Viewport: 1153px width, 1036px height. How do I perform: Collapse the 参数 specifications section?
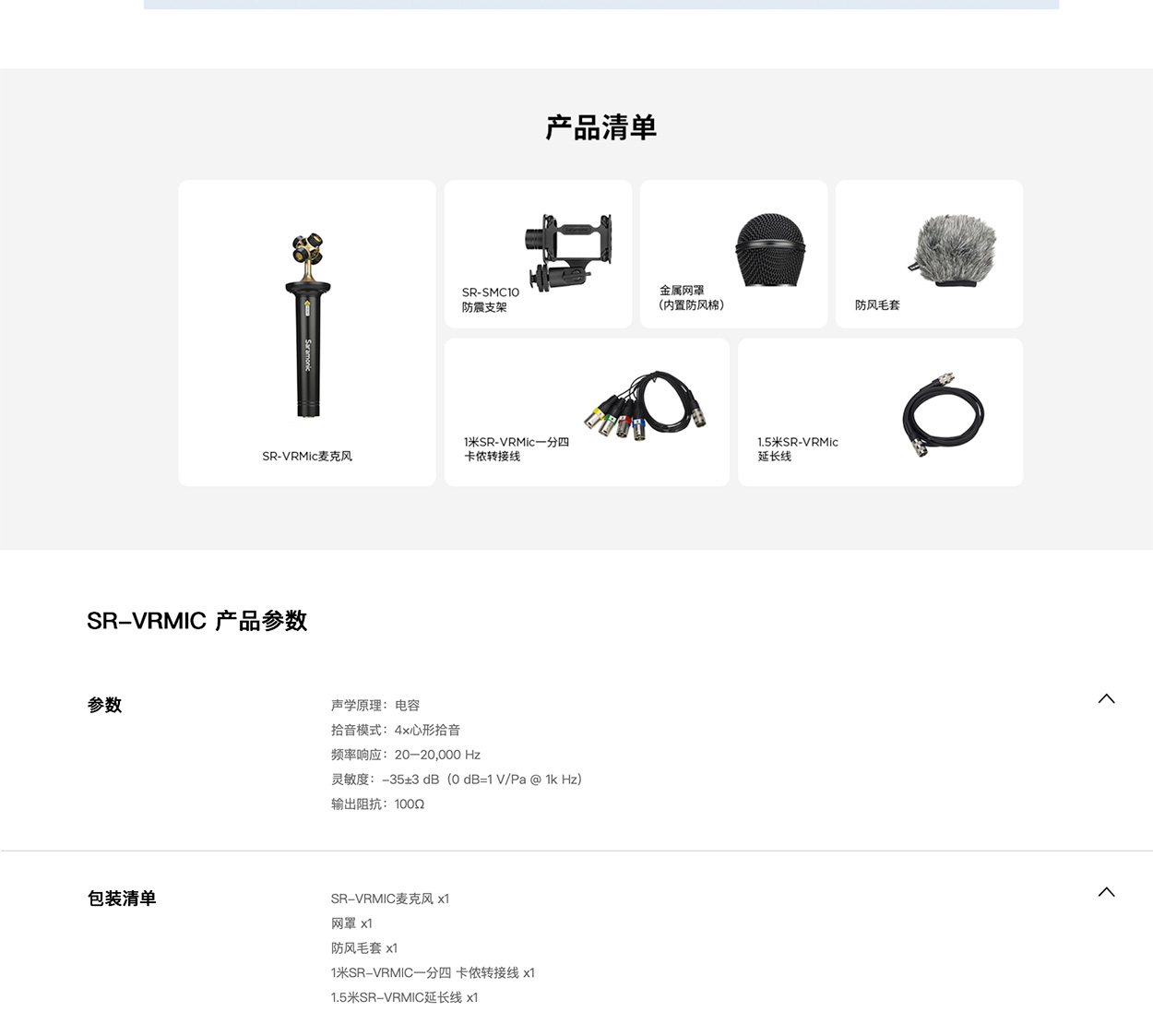(x=1106, y=699)
